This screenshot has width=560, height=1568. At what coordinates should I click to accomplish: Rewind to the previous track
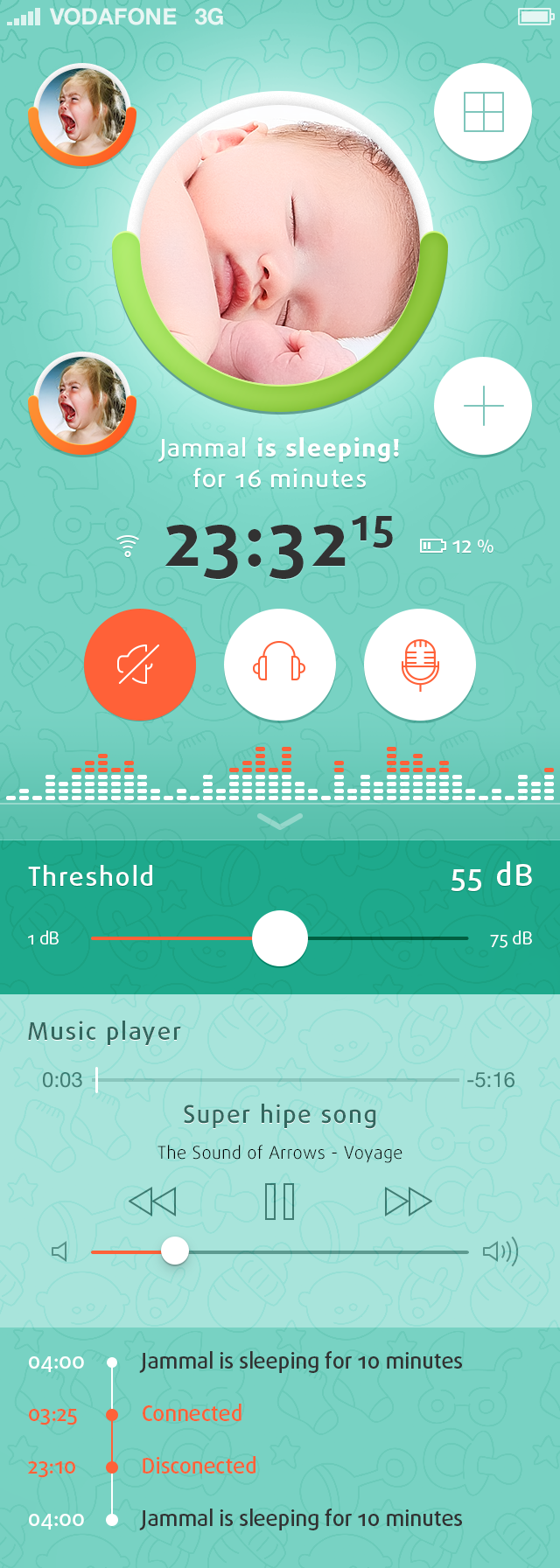click(x=152, y=1202)
